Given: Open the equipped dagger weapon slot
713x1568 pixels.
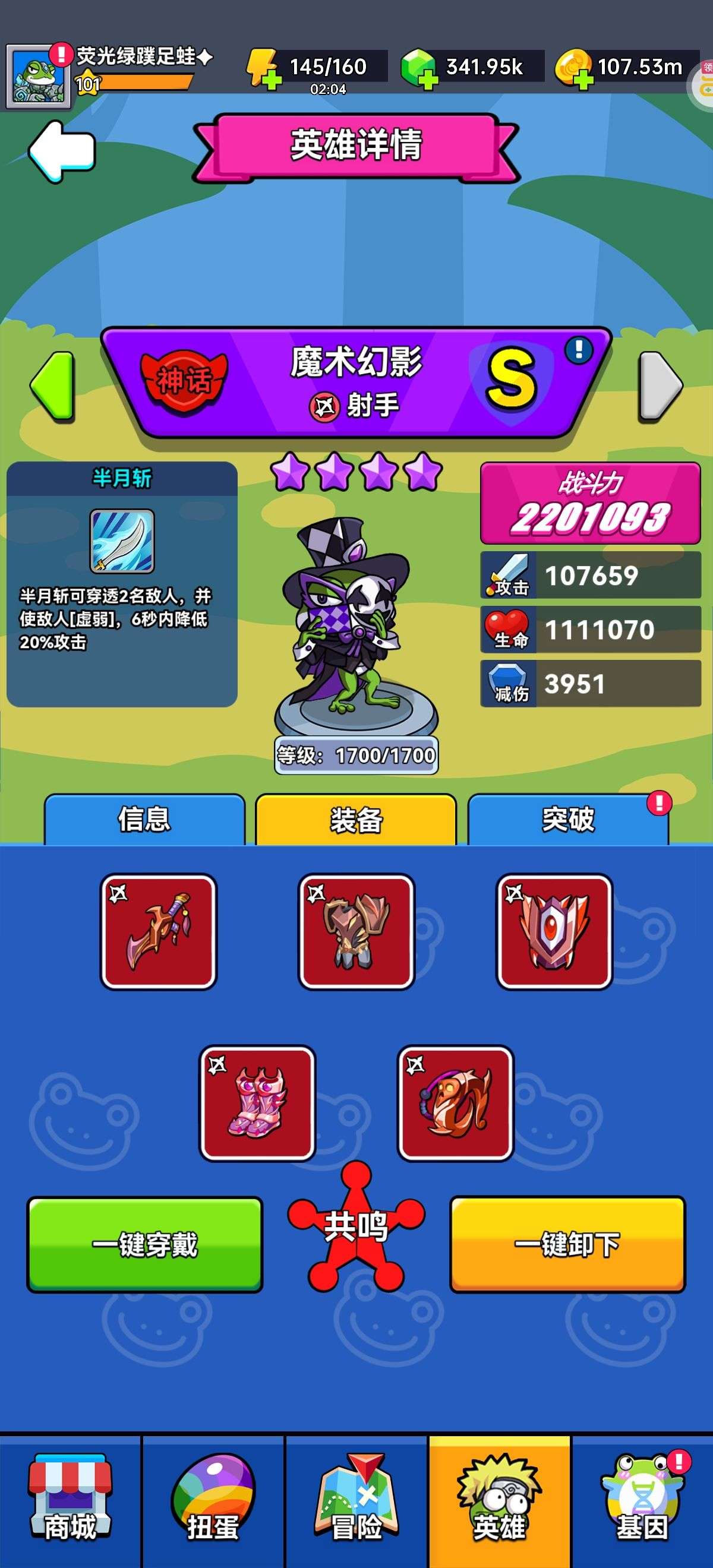Looking at the screenshot, I should click(158, 931).
